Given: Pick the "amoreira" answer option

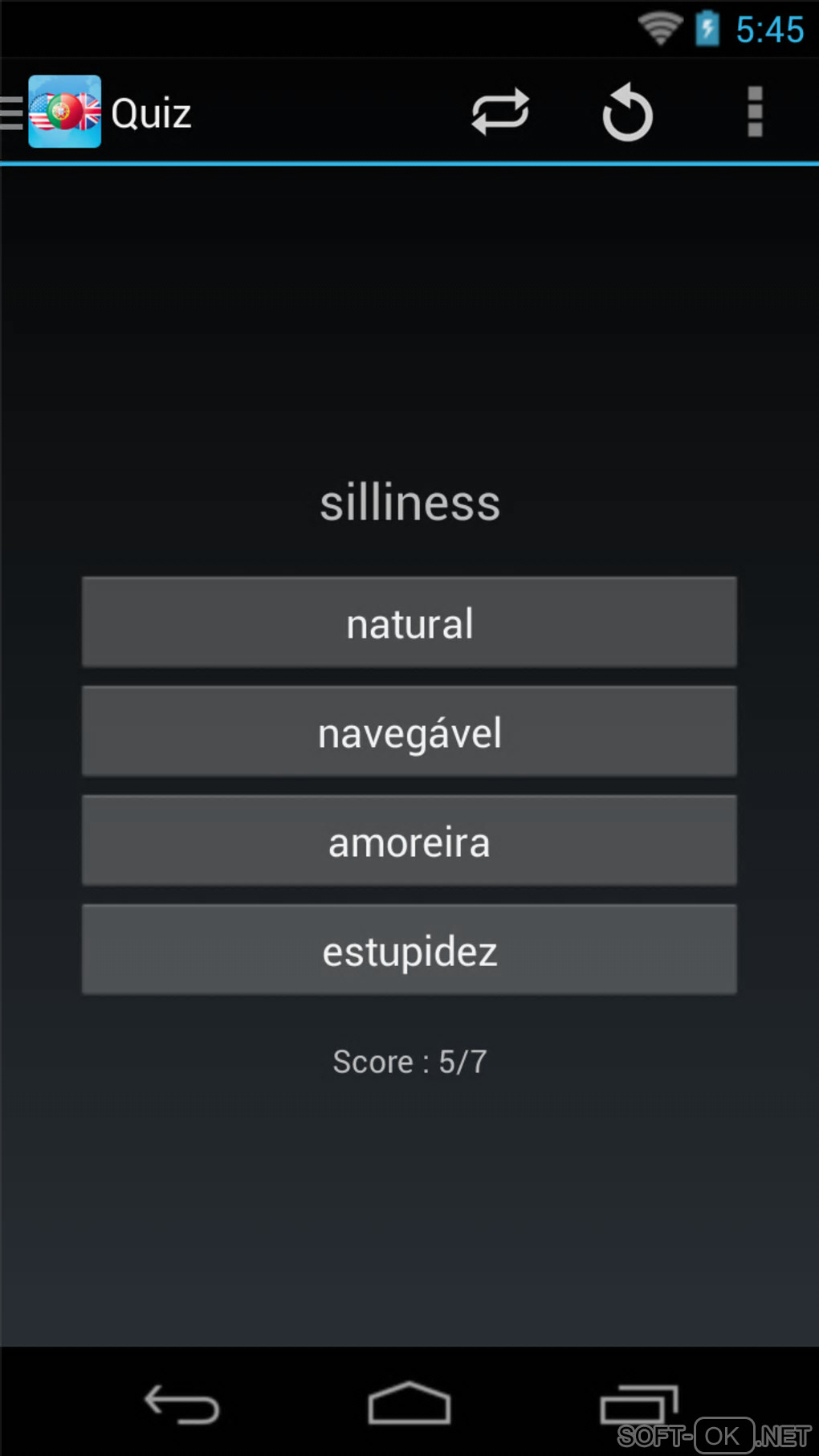Looking at the screenshot, I should pyautogui.click(x=409, y=841).
